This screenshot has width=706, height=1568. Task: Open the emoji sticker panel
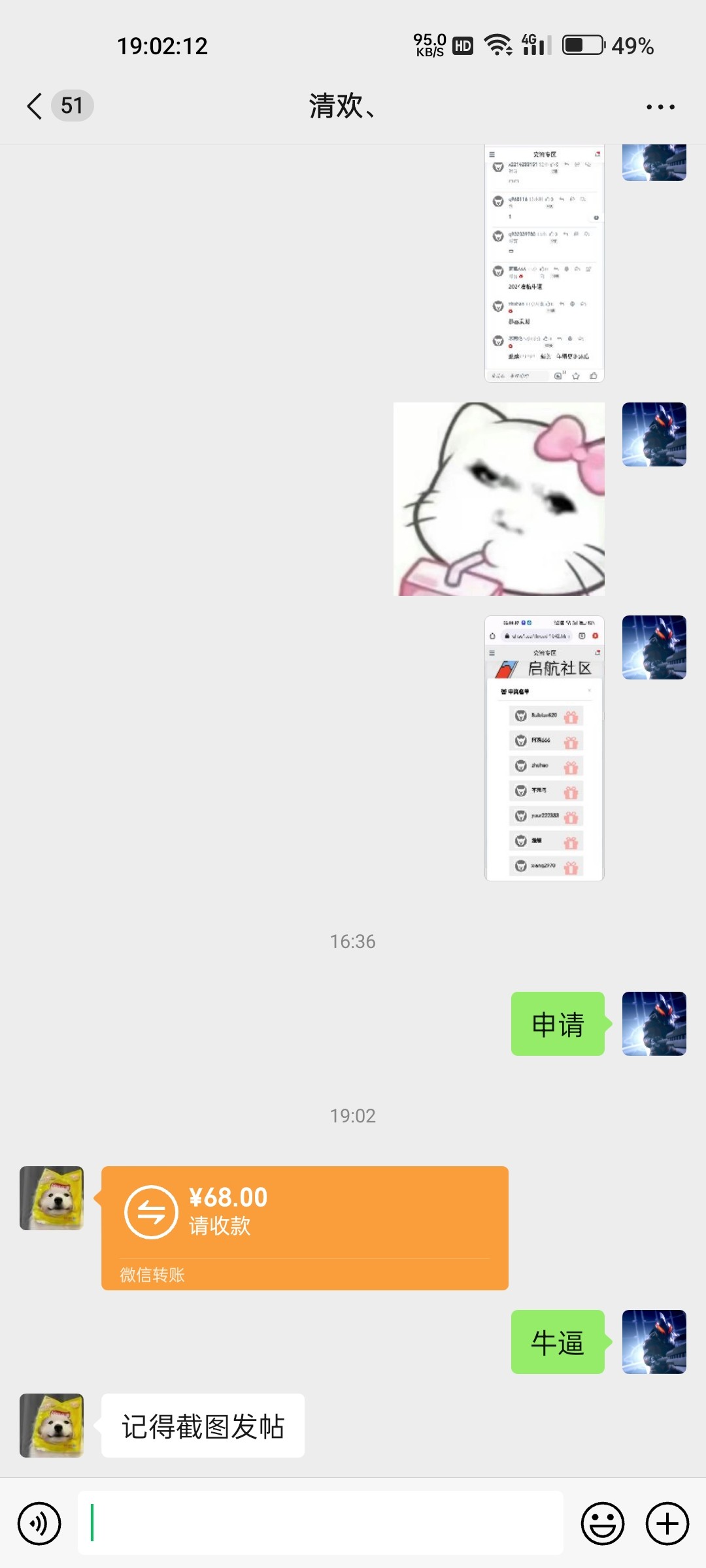coord(602,1524)
